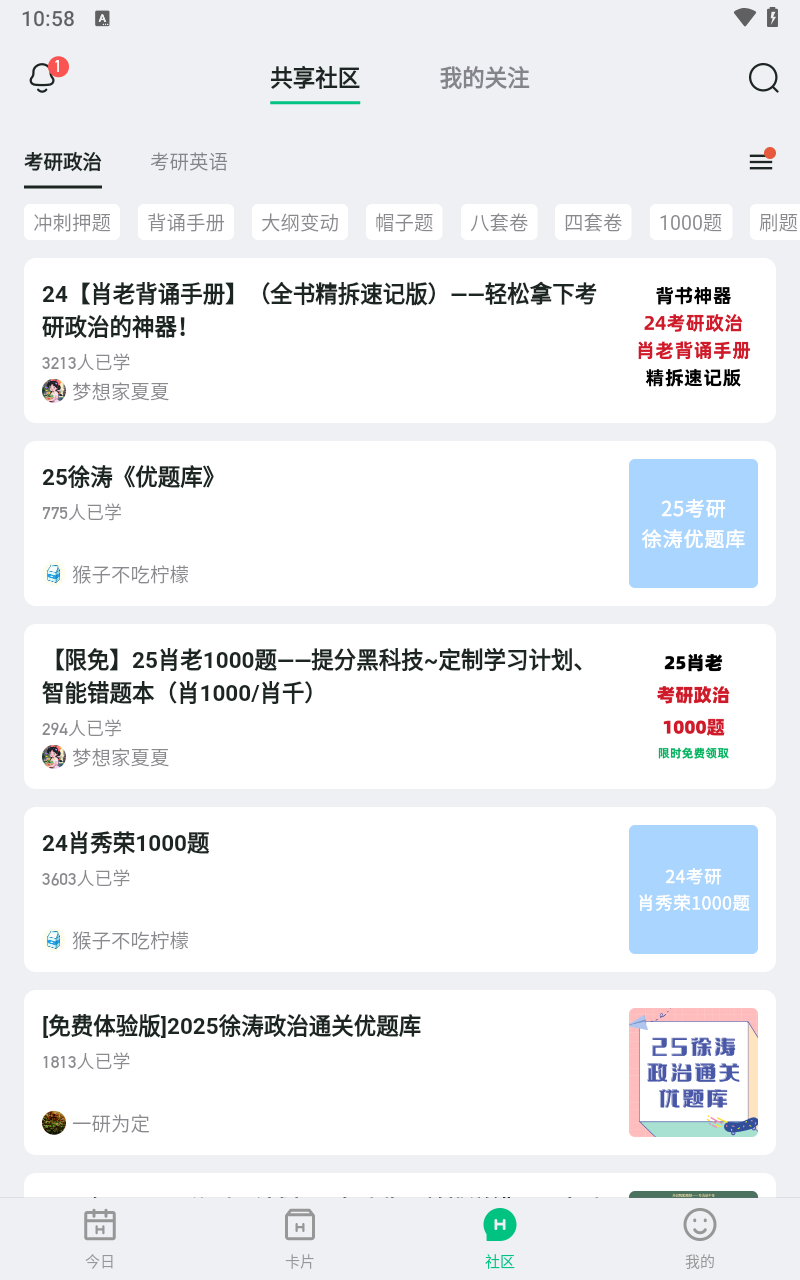Select the 1000题 filter chip
Screen dimensions: 800x1280
point(691,222)
